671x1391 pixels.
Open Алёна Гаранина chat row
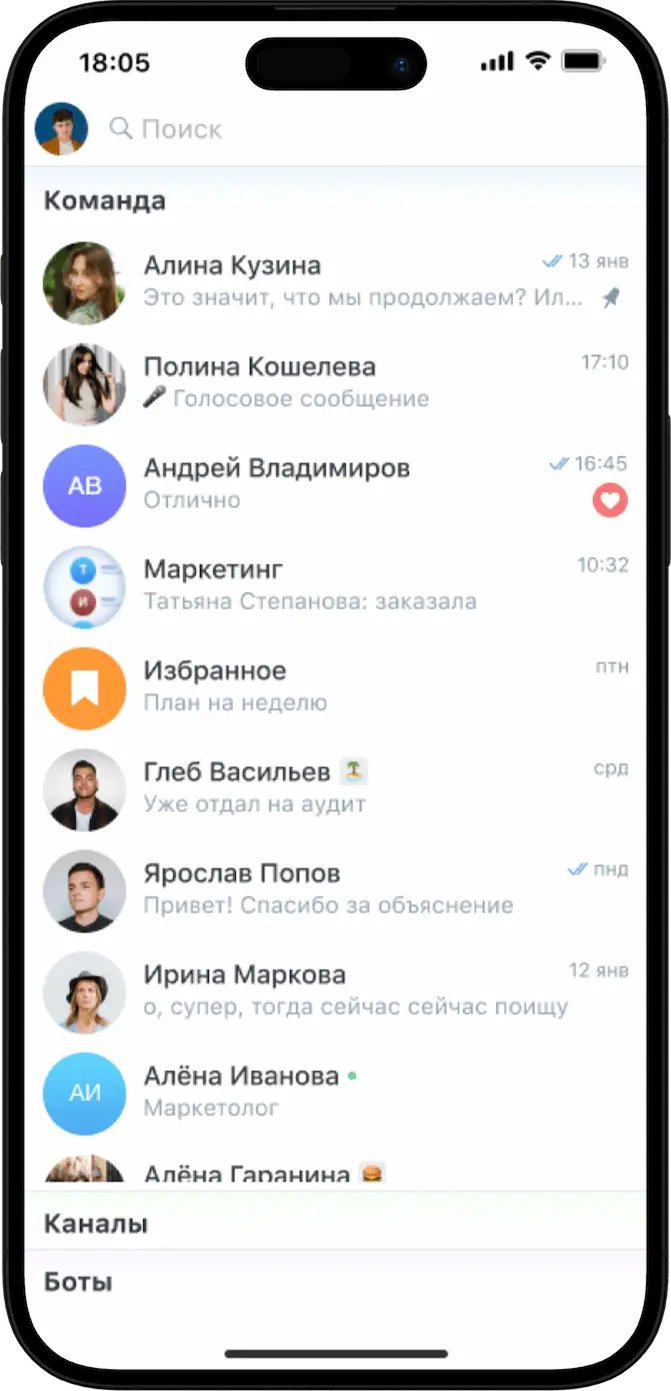click(335, 1172)
